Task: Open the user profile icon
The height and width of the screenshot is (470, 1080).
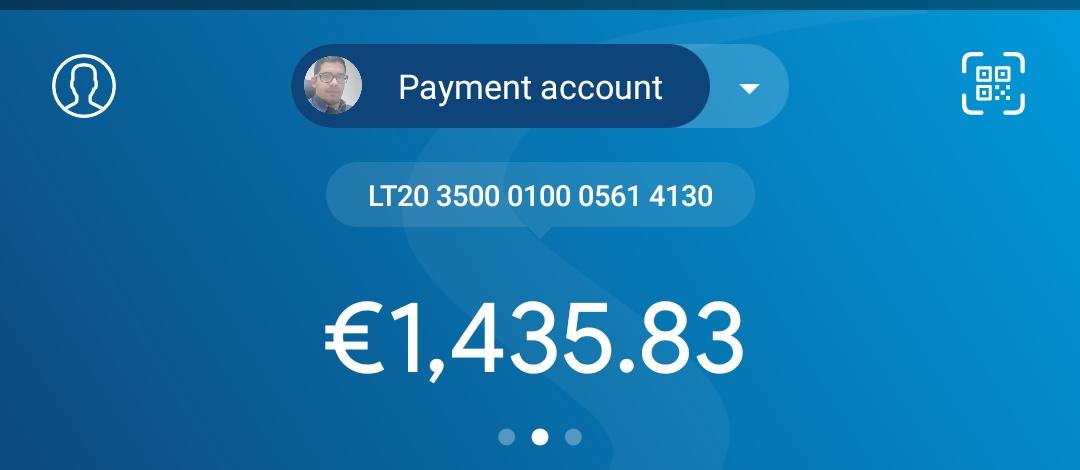Action: tap(84, 85)
